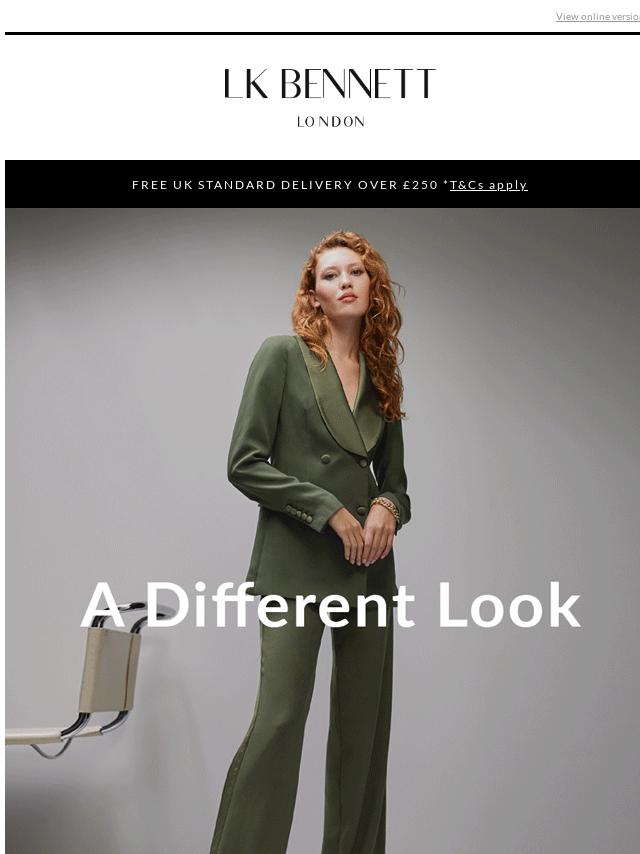Open the View online version link

coord(597,17)
